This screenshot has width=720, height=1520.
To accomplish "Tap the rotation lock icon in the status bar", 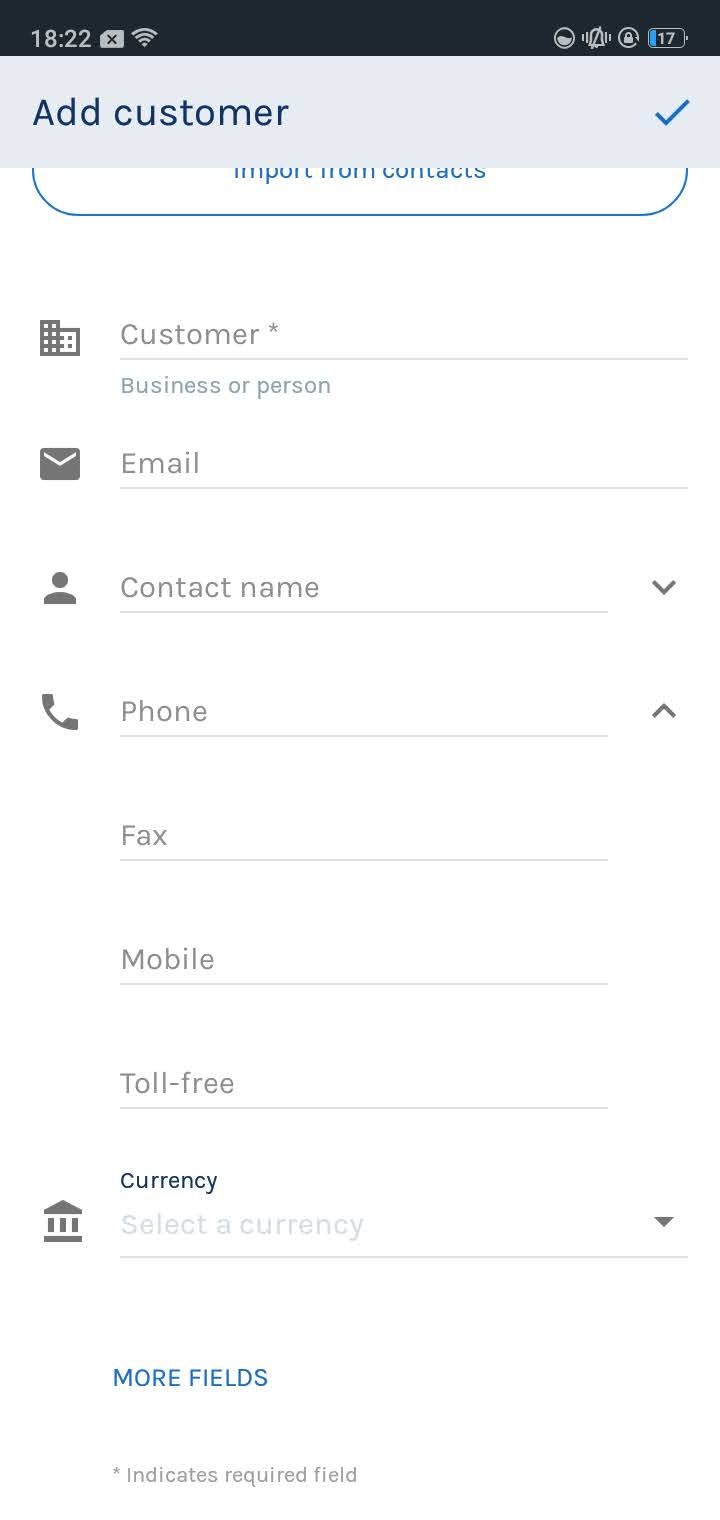I will [x=628, y=38].
